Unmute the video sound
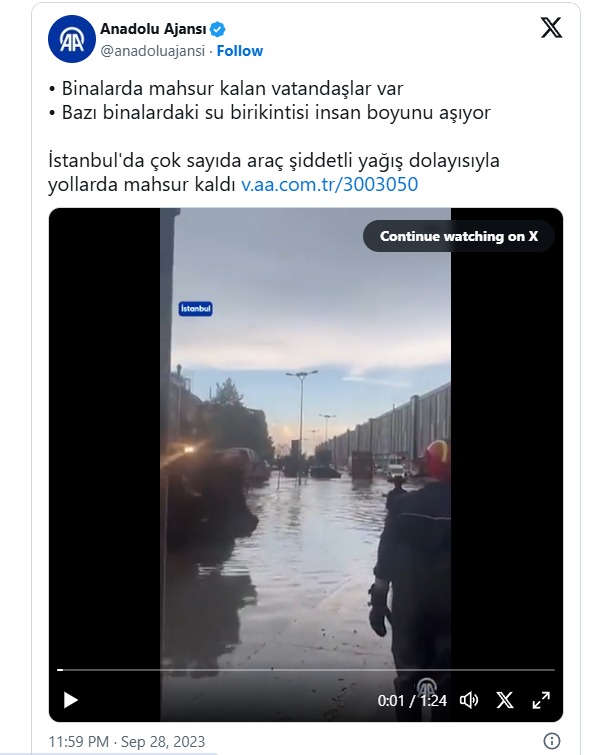 468,700
